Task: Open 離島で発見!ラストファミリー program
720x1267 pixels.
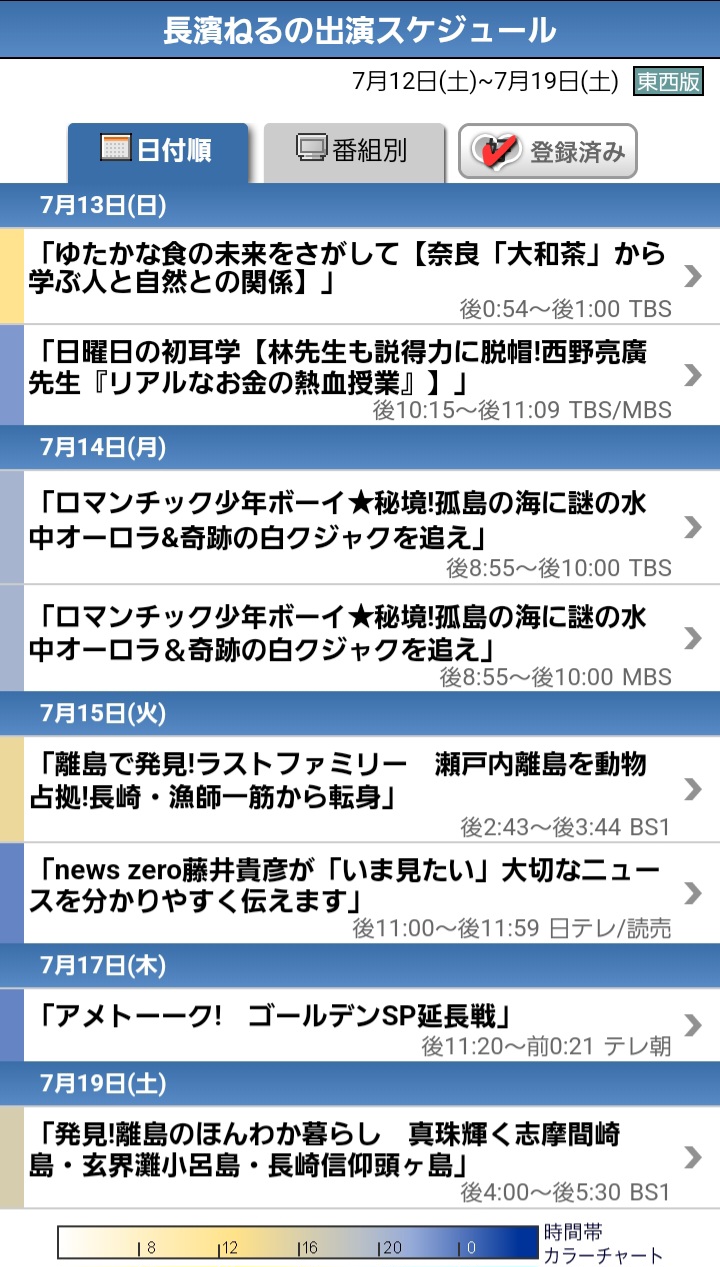Action: [x=360, y=789]
